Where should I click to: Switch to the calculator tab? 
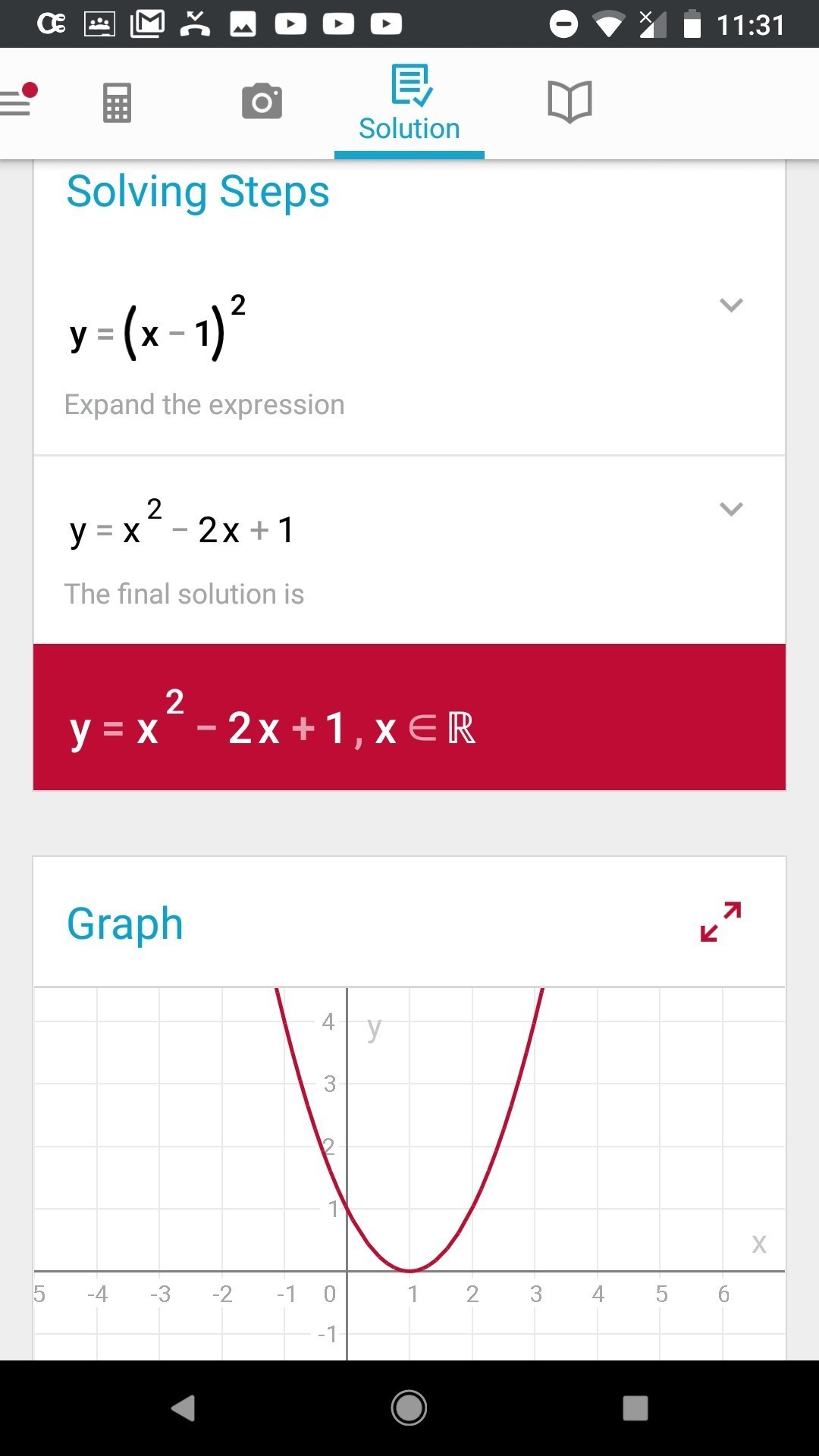click(x=117, y=102)
